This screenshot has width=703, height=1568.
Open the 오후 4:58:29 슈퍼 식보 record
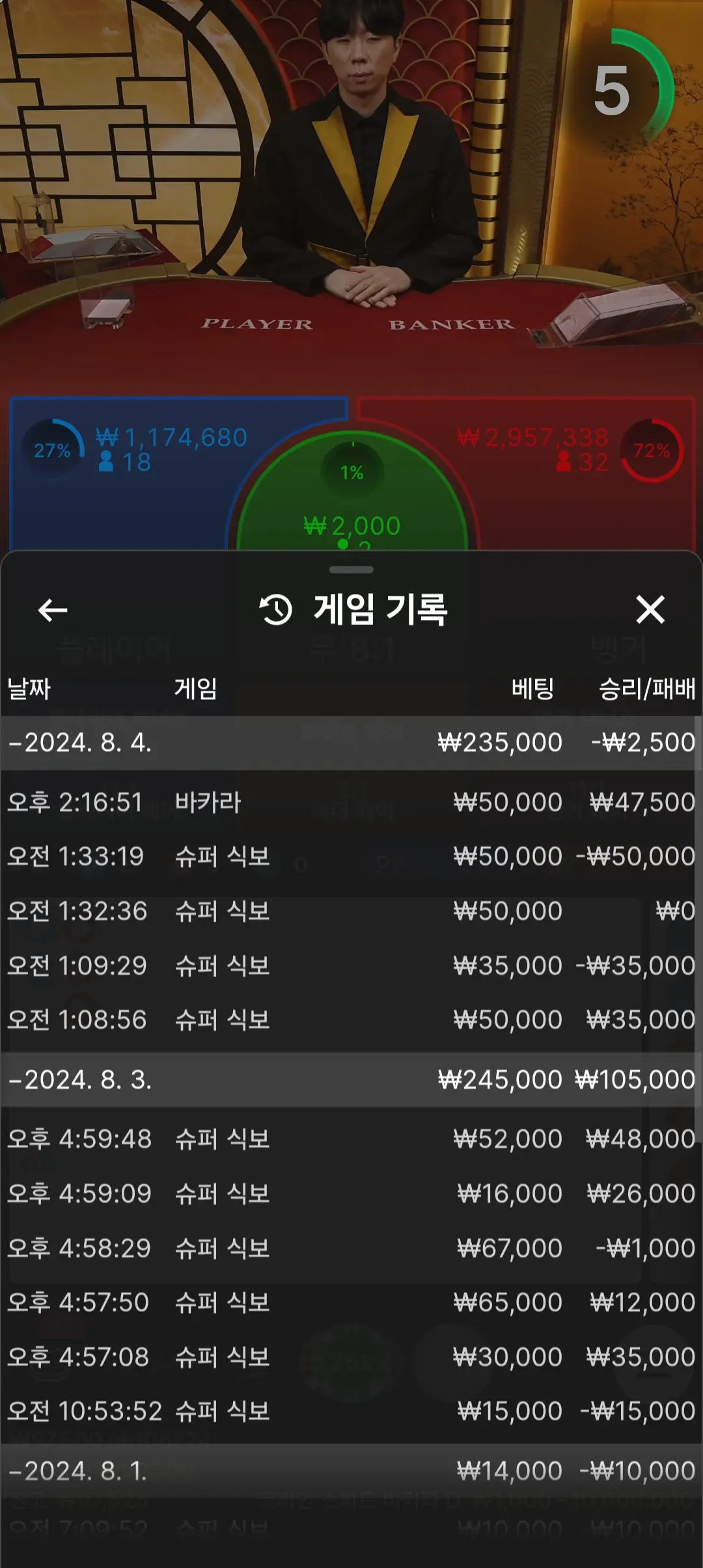pos(351,1248)
